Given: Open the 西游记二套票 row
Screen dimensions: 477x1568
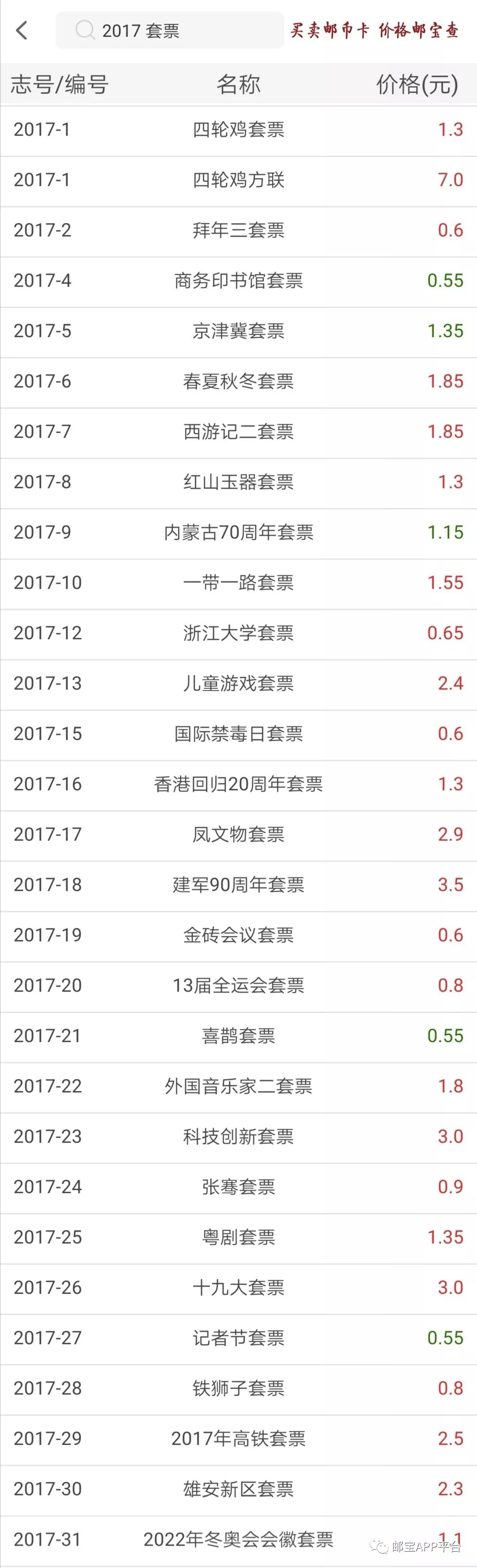Looking at the screenshot, I should point(238,432).
